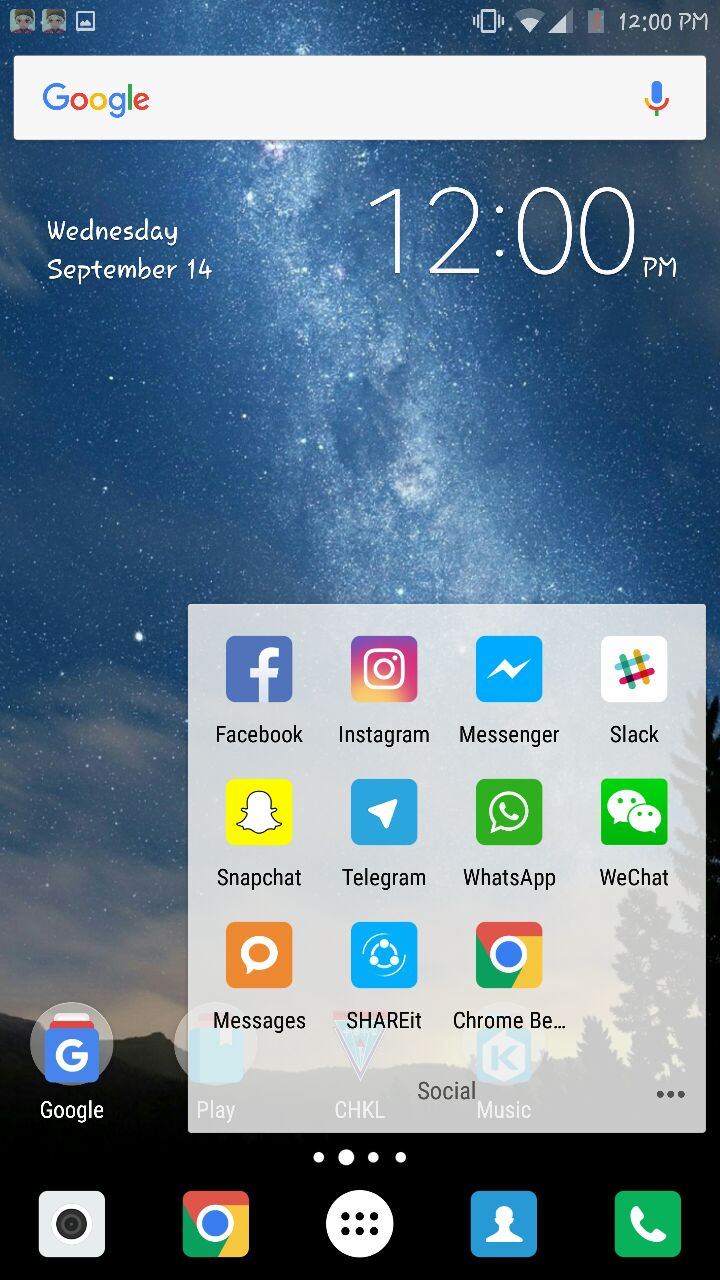Open the Phone dialer
Viewport: 720px width, 1280px height.
click(648, 1224)
